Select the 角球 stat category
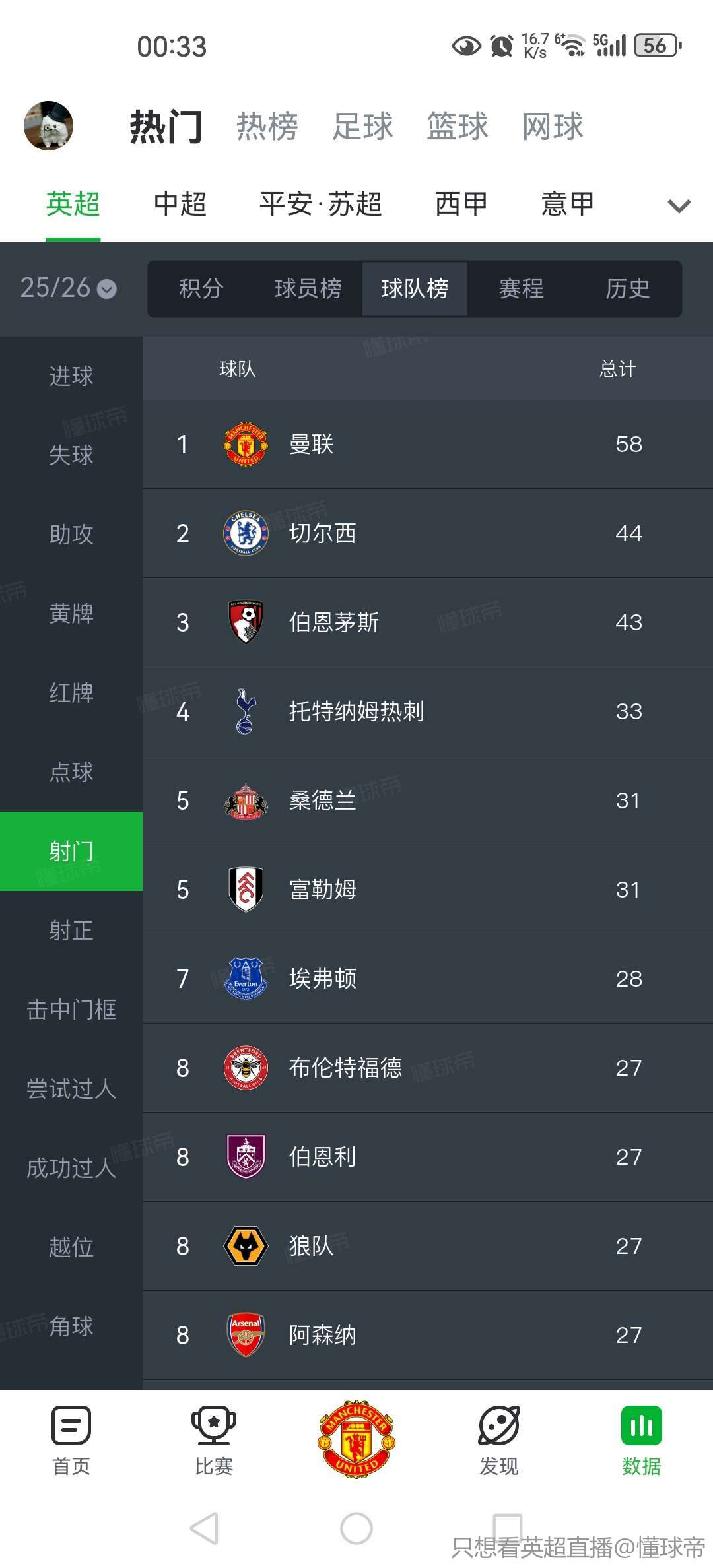 [x=71, y=1326]
